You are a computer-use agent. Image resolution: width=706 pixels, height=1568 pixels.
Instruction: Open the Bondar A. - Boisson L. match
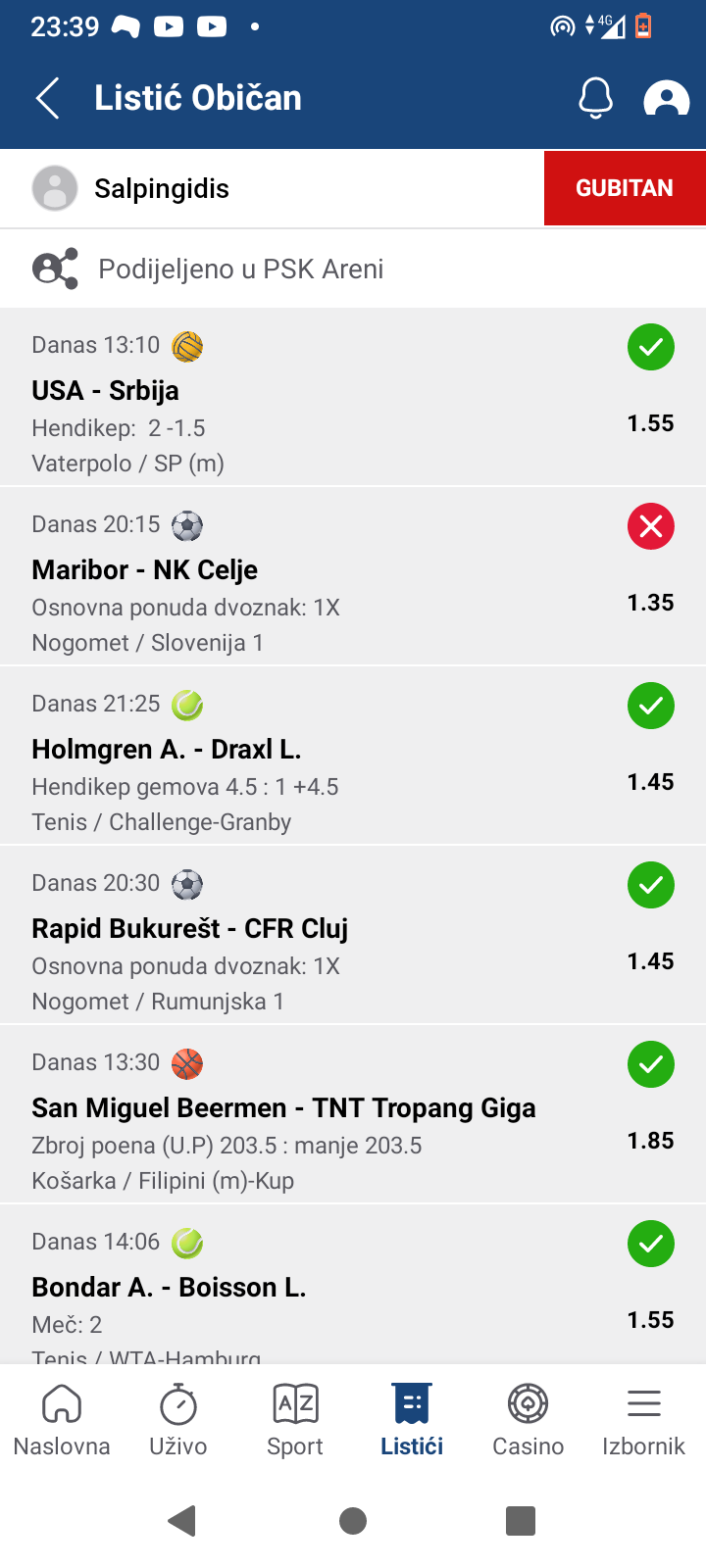169,1287
